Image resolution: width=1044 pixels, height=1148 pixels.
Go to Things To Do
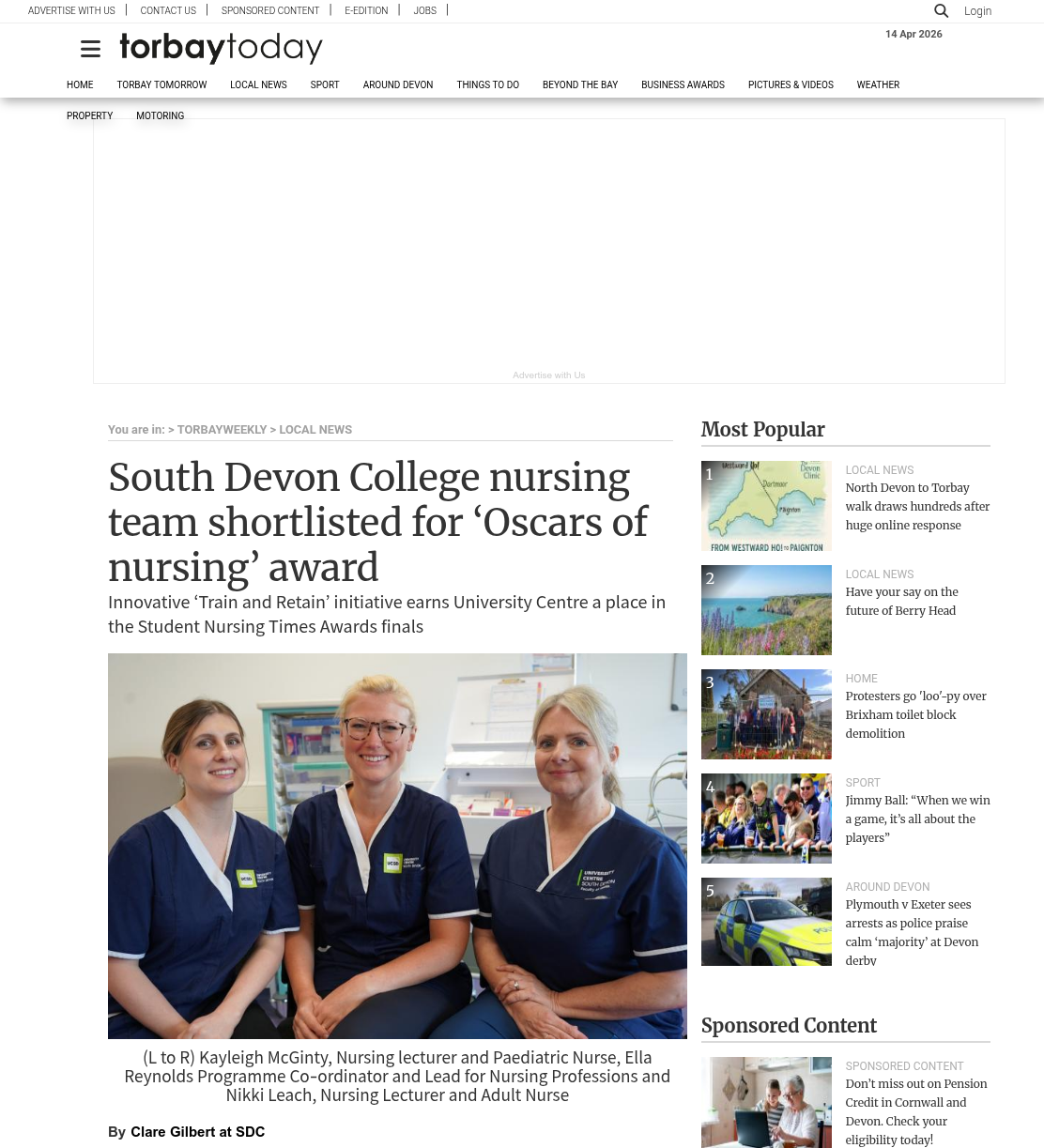(x=487, y=84)
